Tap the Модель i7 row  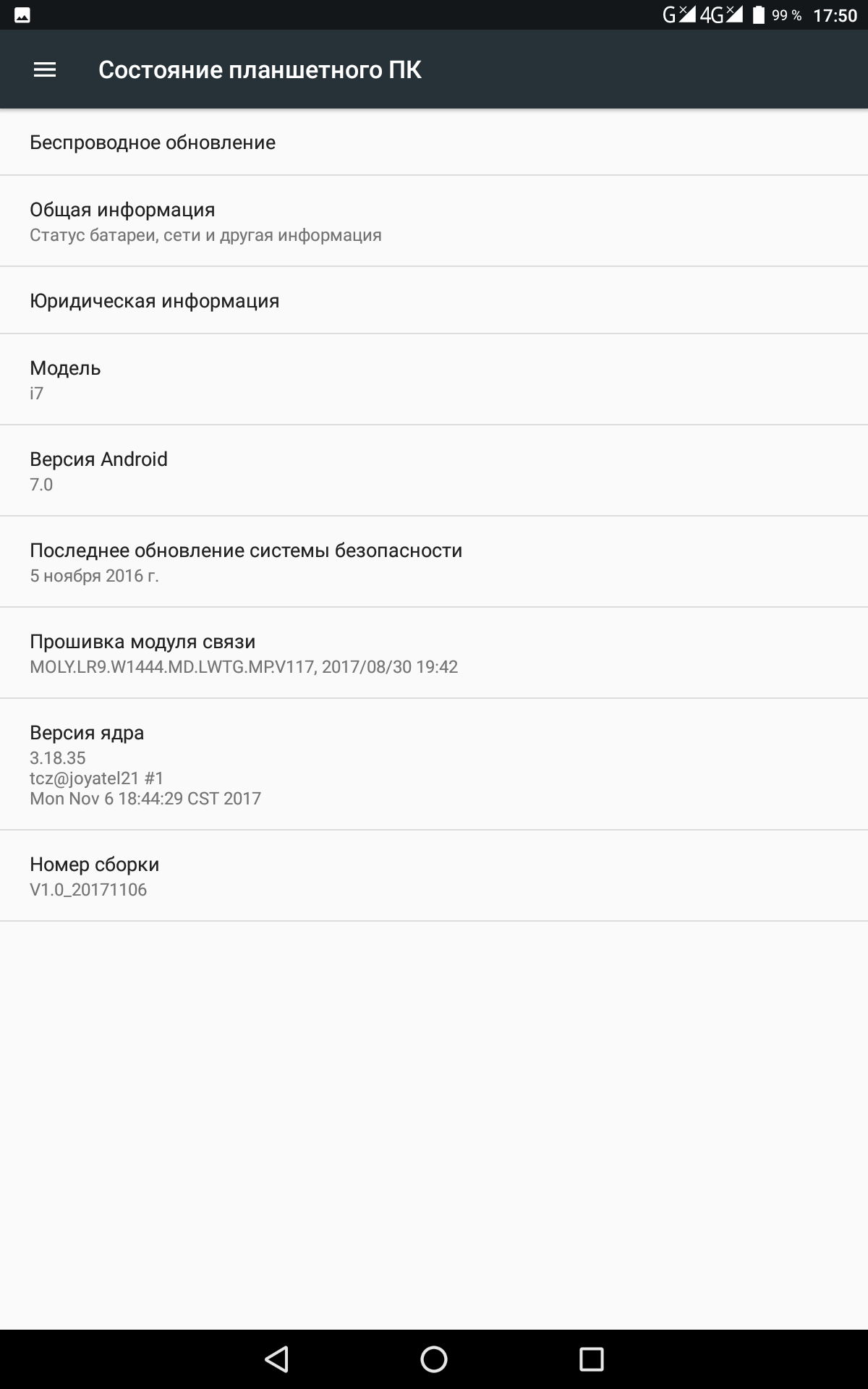point(434,380)
